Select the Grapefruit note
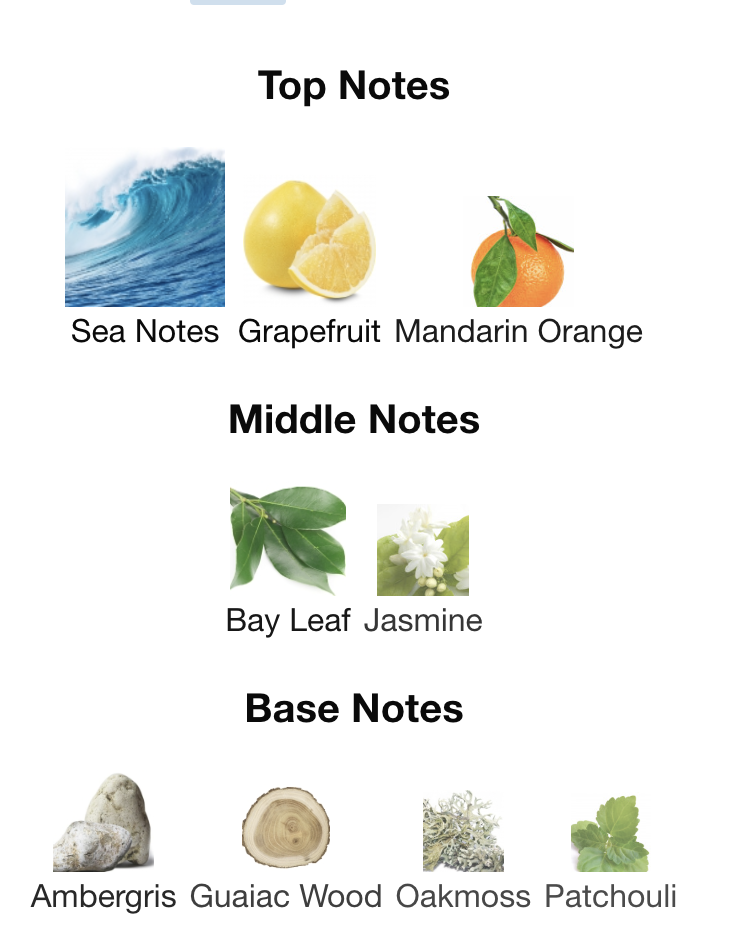This screenshot has height=934, width=746. click(x=309, y=240)
